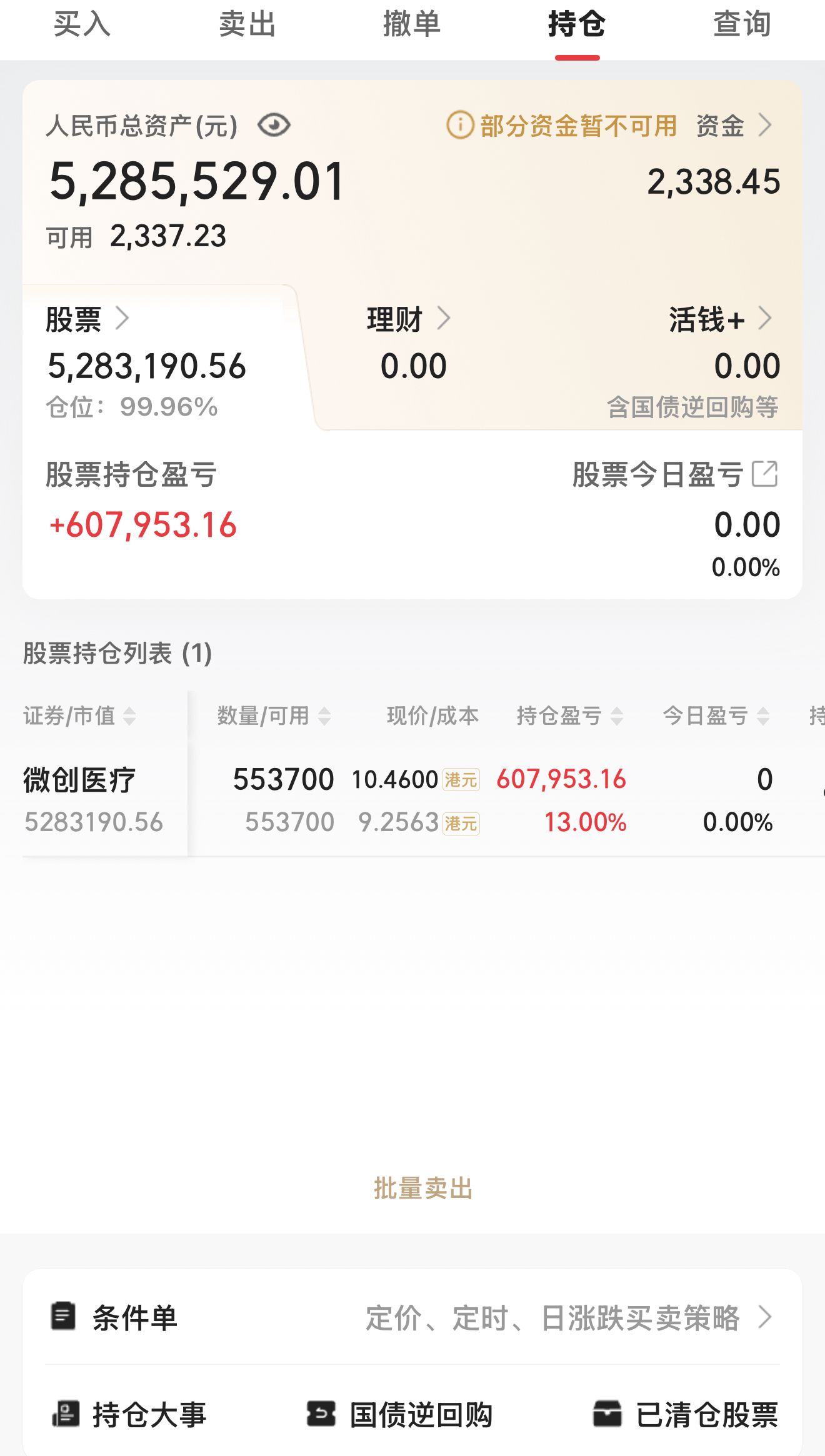825x1456 pixels.
Task: Sort holdings by 今日盈亏
Action: tap(716, 716)
